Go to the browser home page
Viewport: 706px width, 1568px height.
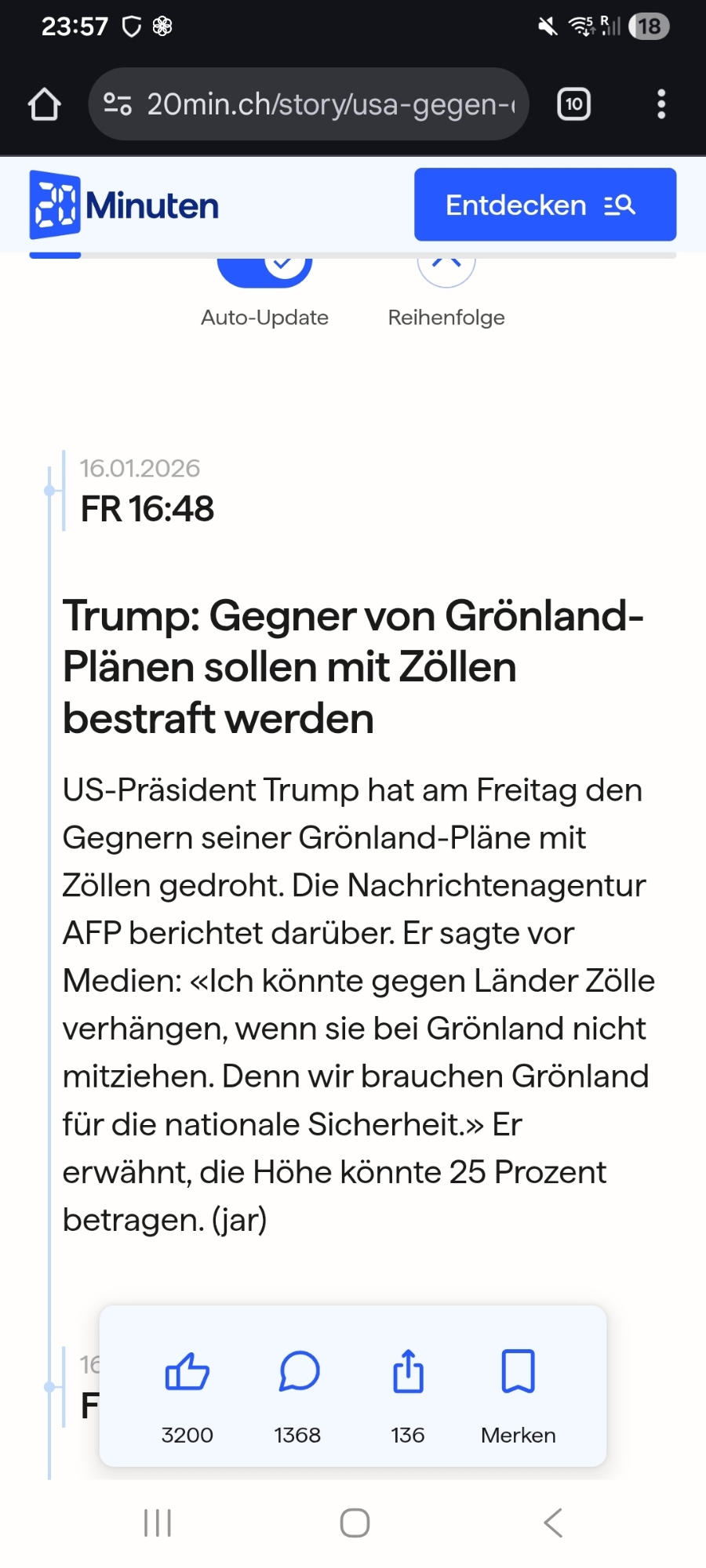tap(45, 104)
